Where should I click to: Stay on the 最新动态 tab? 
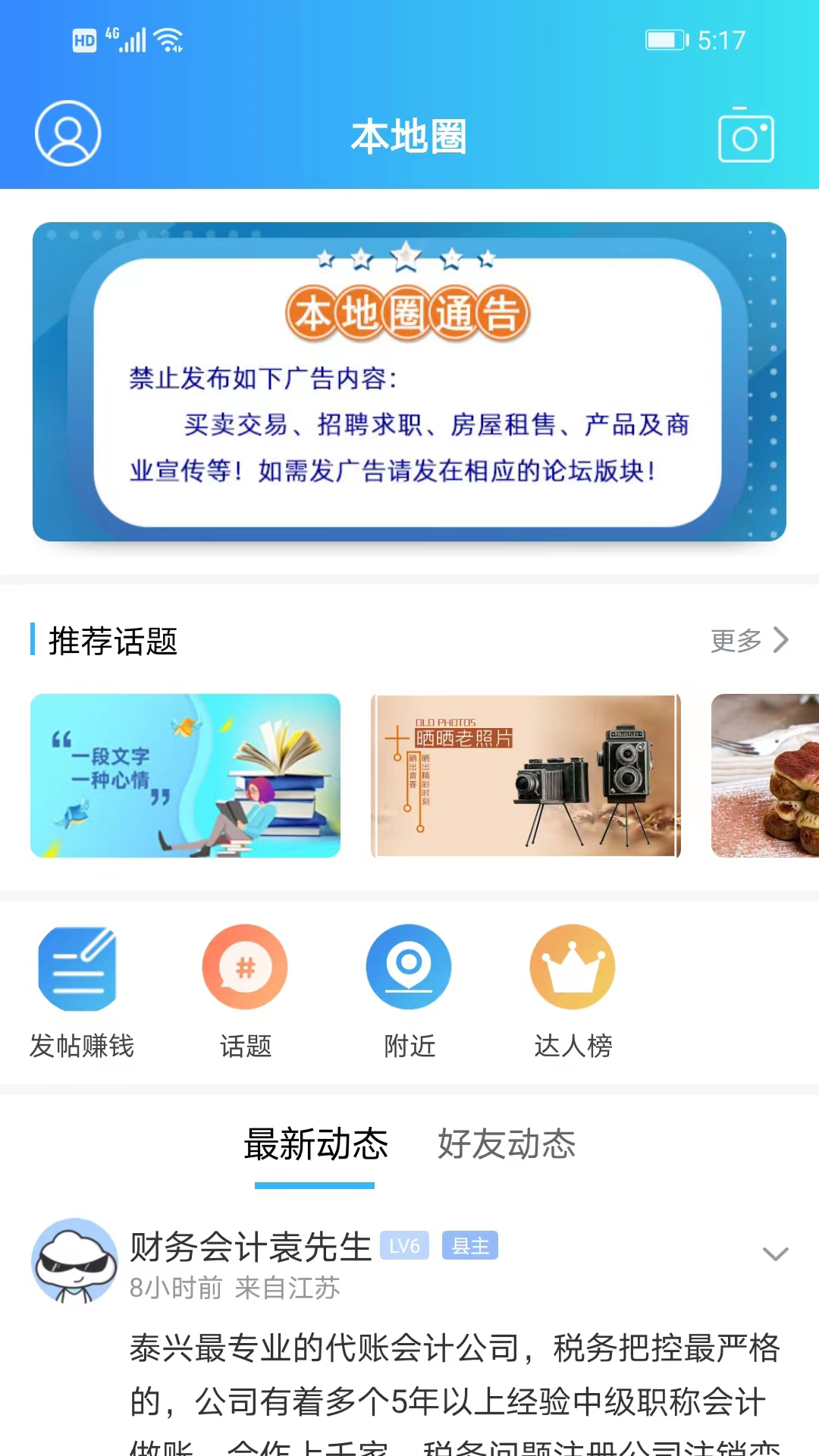click(315, 1146)
